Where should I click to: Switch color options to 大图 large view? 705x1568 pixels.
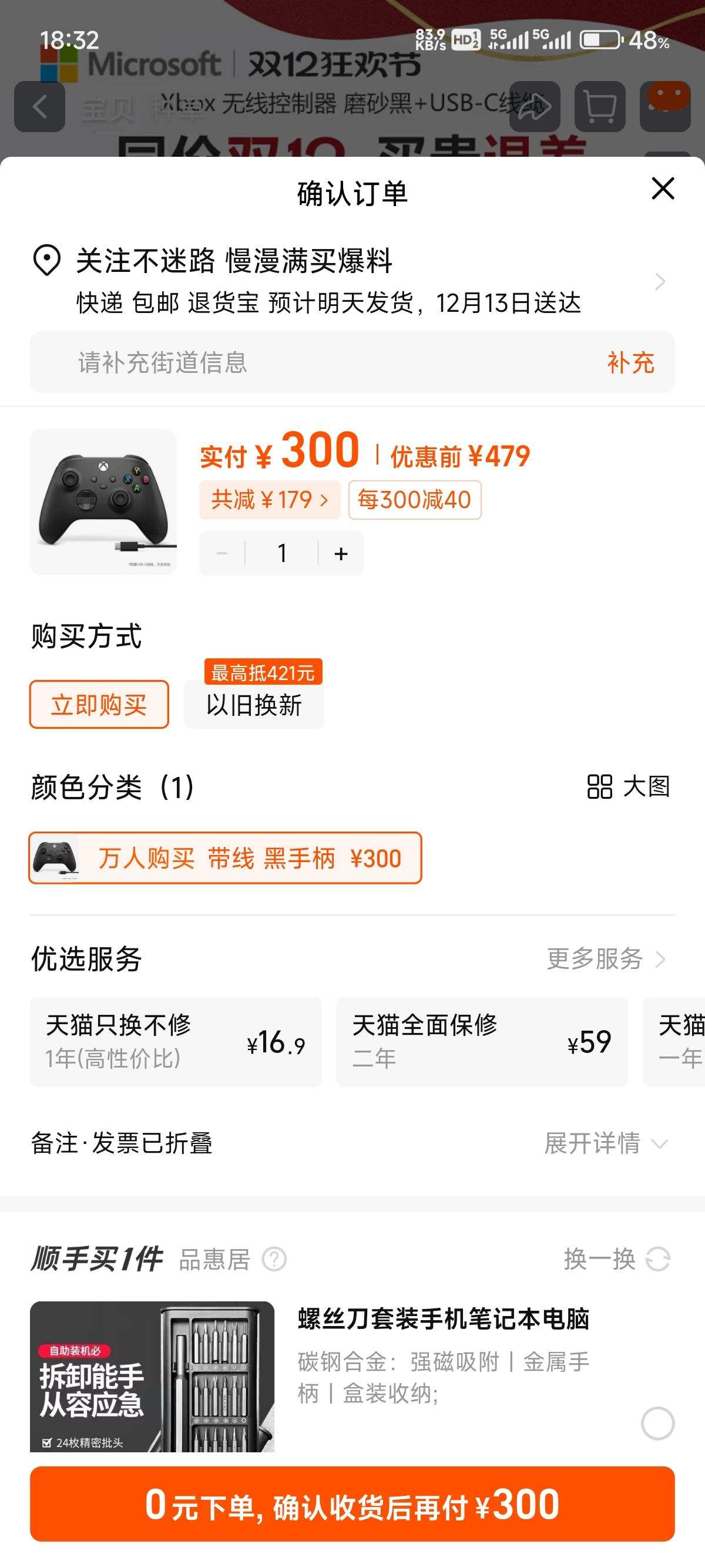click(x=632, y=787)
